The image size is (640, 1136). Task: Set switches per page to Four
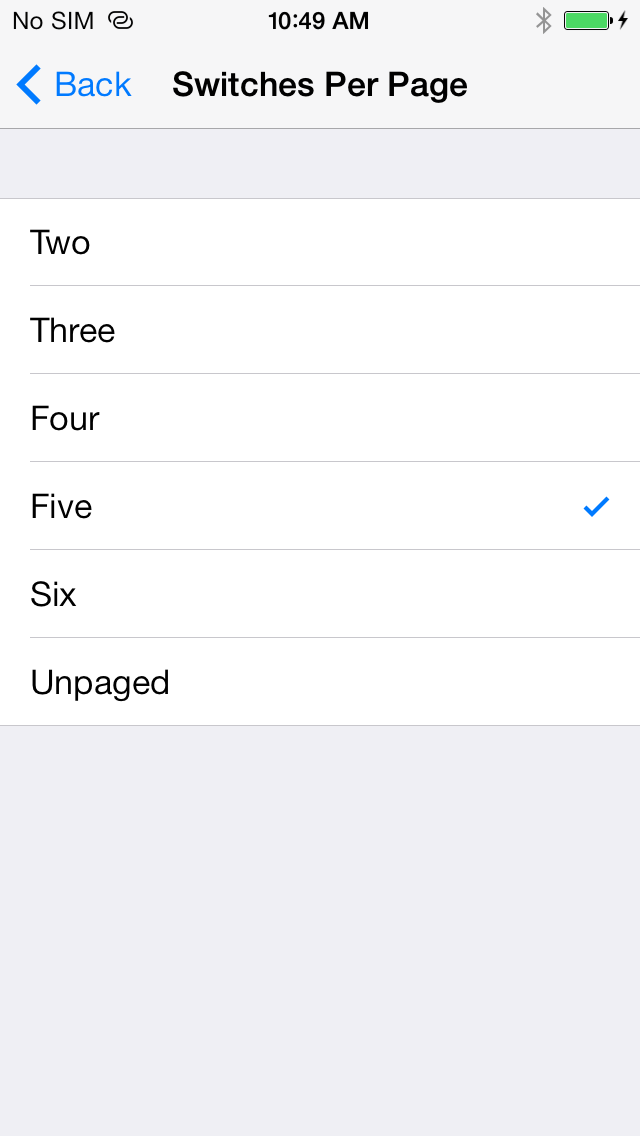pos(320,418)
